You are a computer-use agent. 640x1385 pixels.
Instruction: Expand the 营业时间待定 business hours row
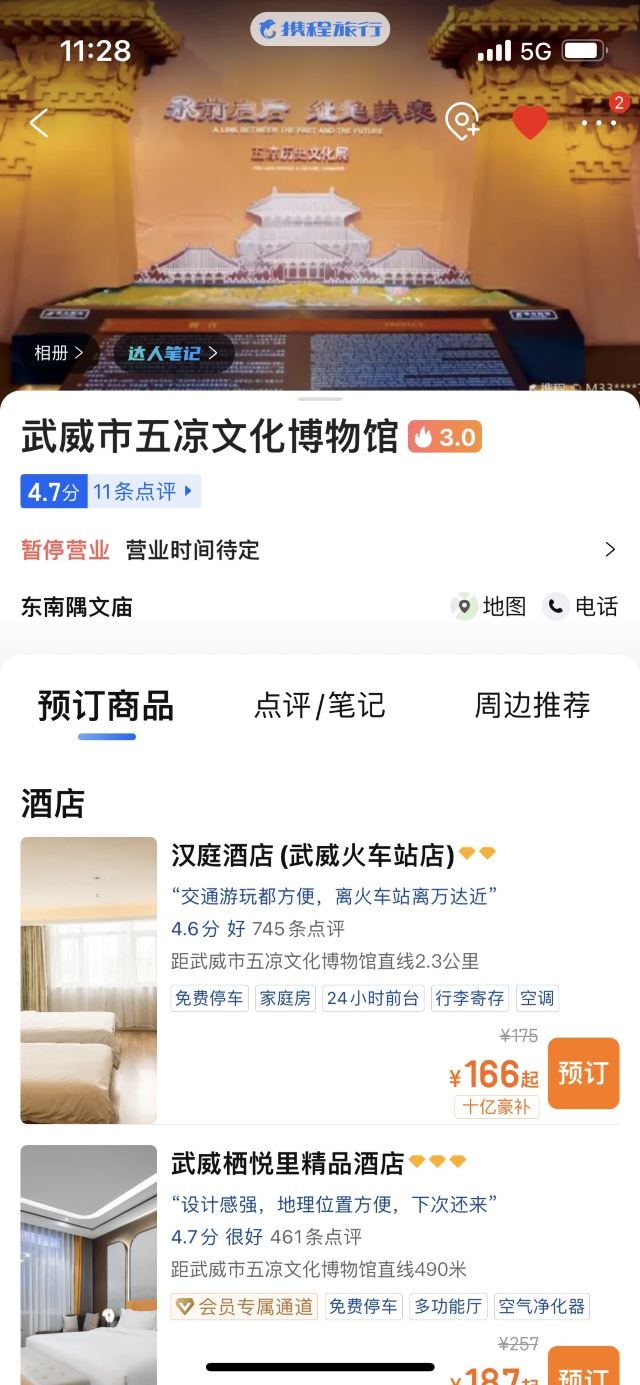609,549
